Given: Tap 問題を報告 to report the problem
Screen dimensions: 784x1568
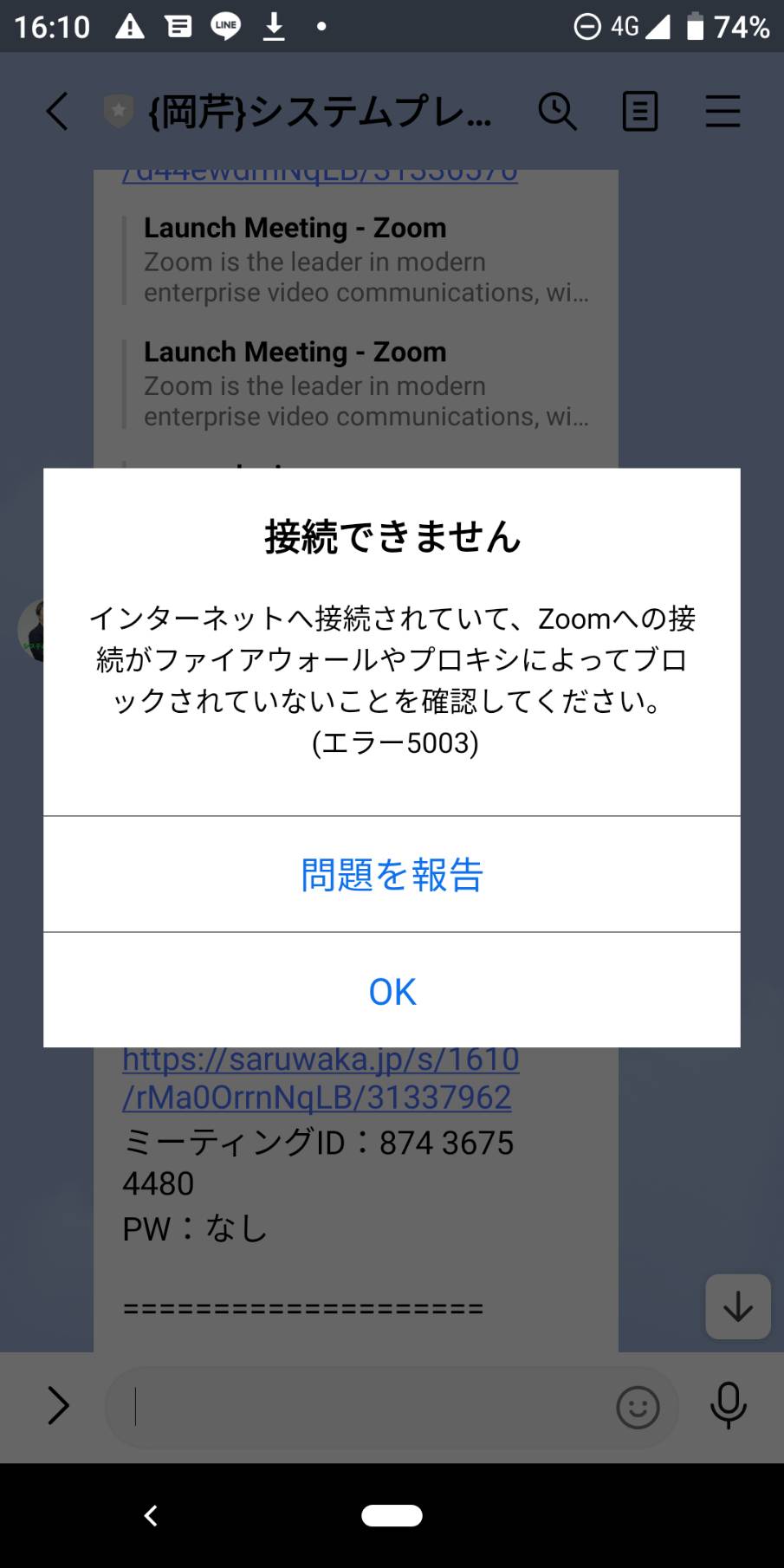Looking at the screenshot, I should point(392,874).
